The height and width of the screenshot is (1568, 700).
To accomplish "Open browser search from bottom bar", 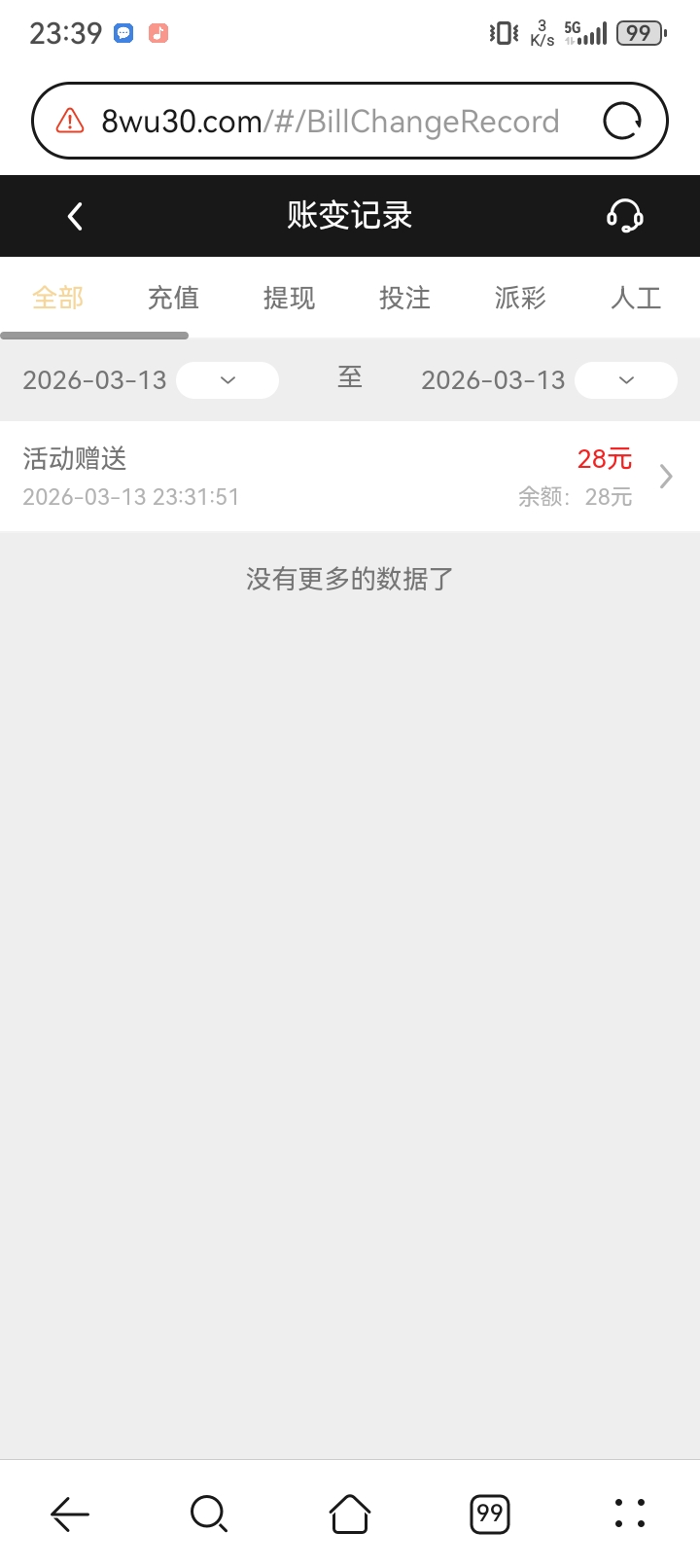I will click(209, 1514).
